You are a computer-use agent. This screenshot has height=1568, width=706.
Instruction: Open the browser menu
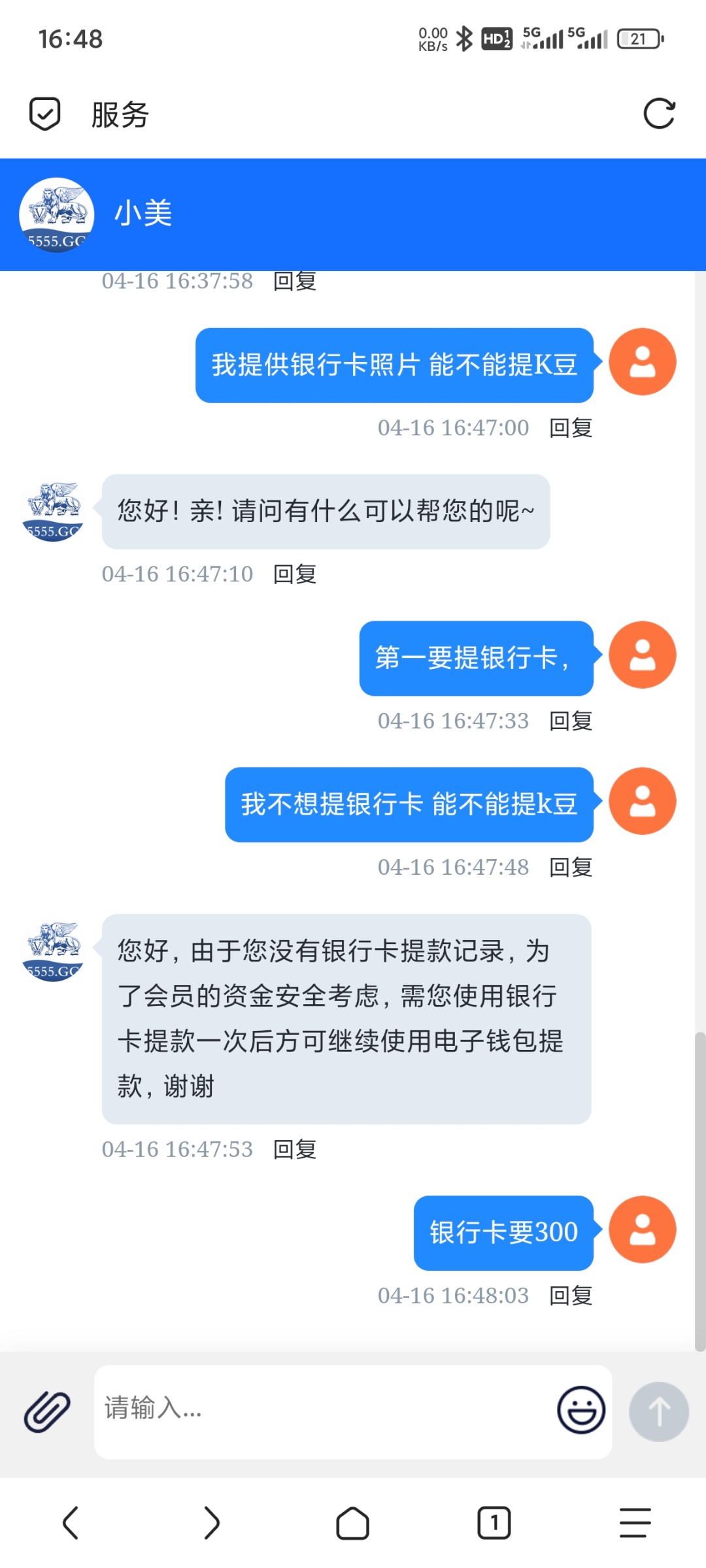point(635,1523)
